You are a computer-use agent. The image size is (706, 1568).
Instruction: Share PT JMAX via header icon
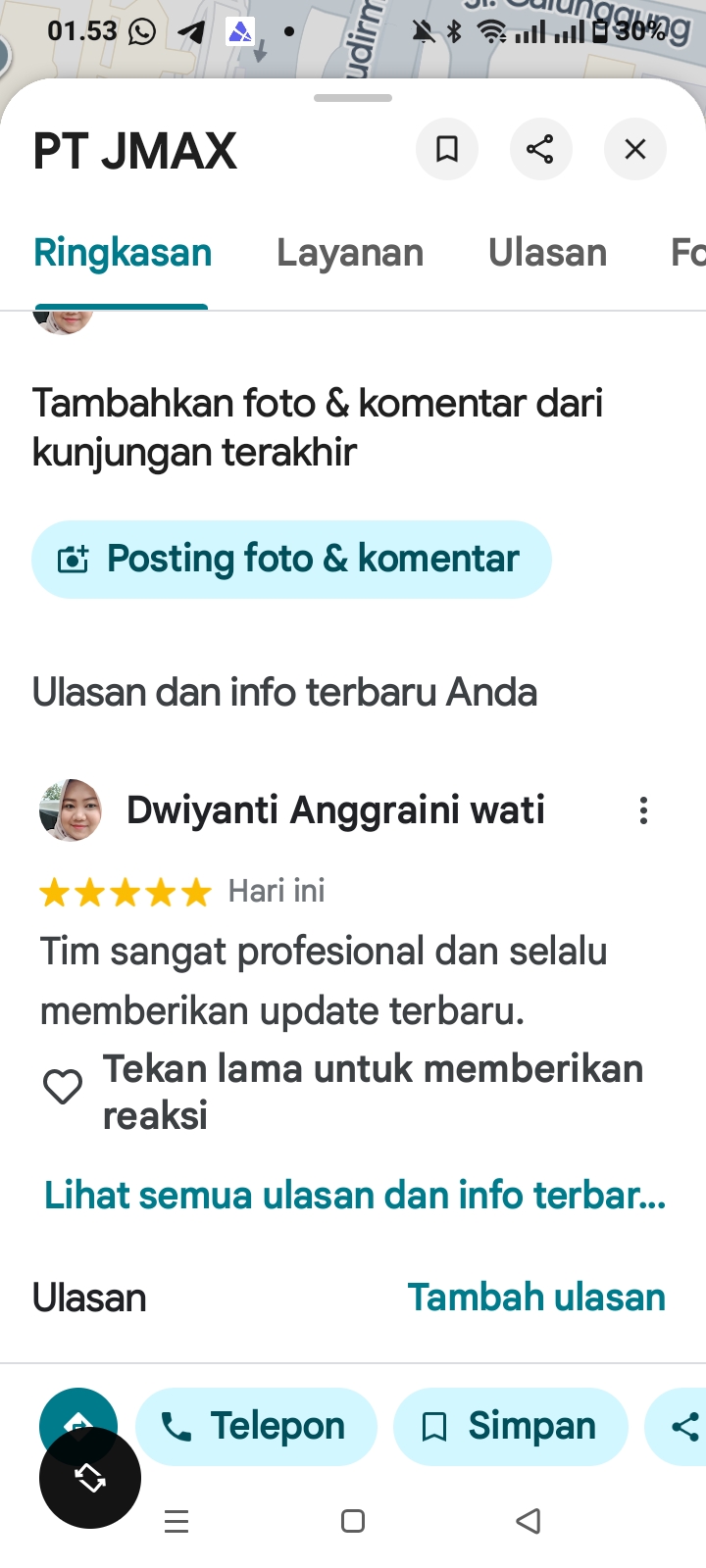point(540,149)
